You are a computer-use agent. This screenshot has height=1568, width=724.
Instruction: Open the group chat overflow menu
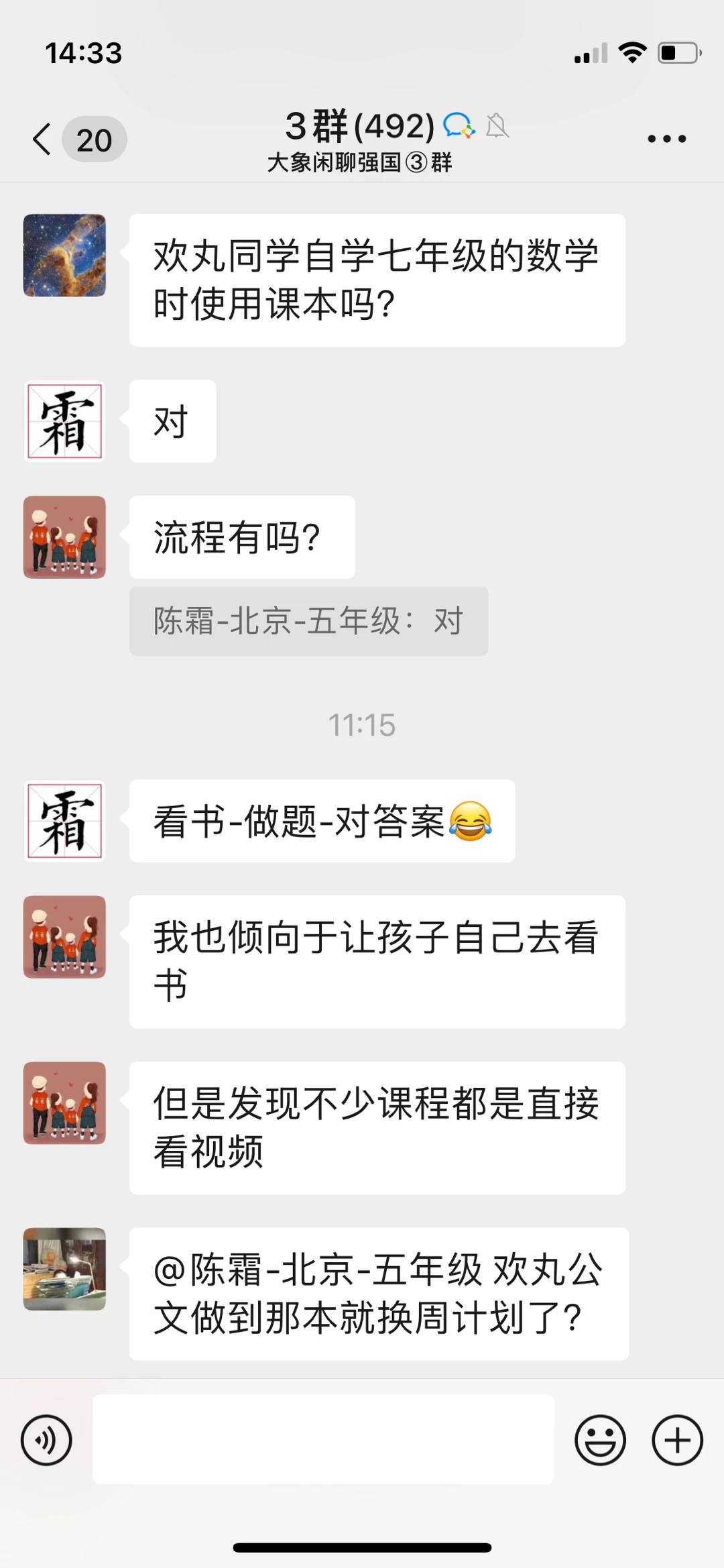pos(666,139)
